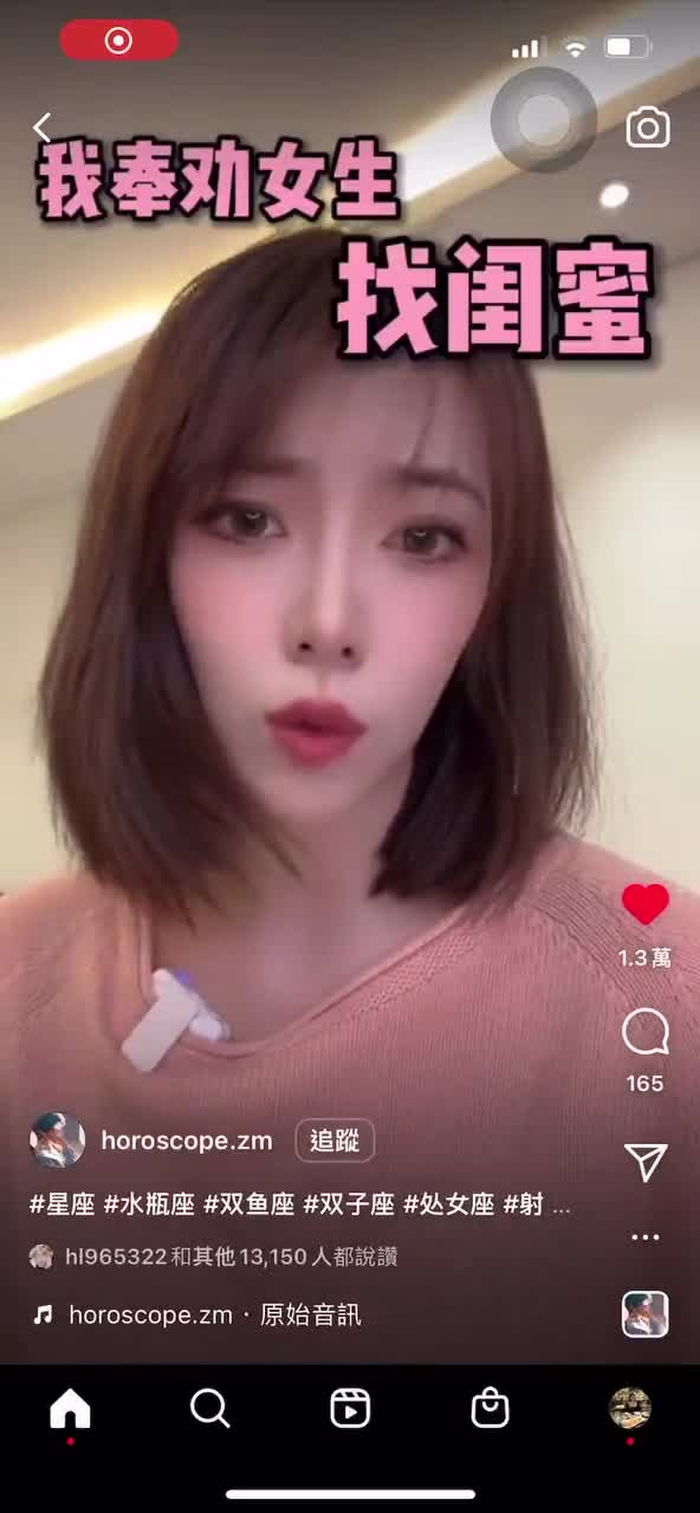The height and width of the screenshot is (1513, 700).
Task: Switch to the Home tab
Action: click(70, 1409)
